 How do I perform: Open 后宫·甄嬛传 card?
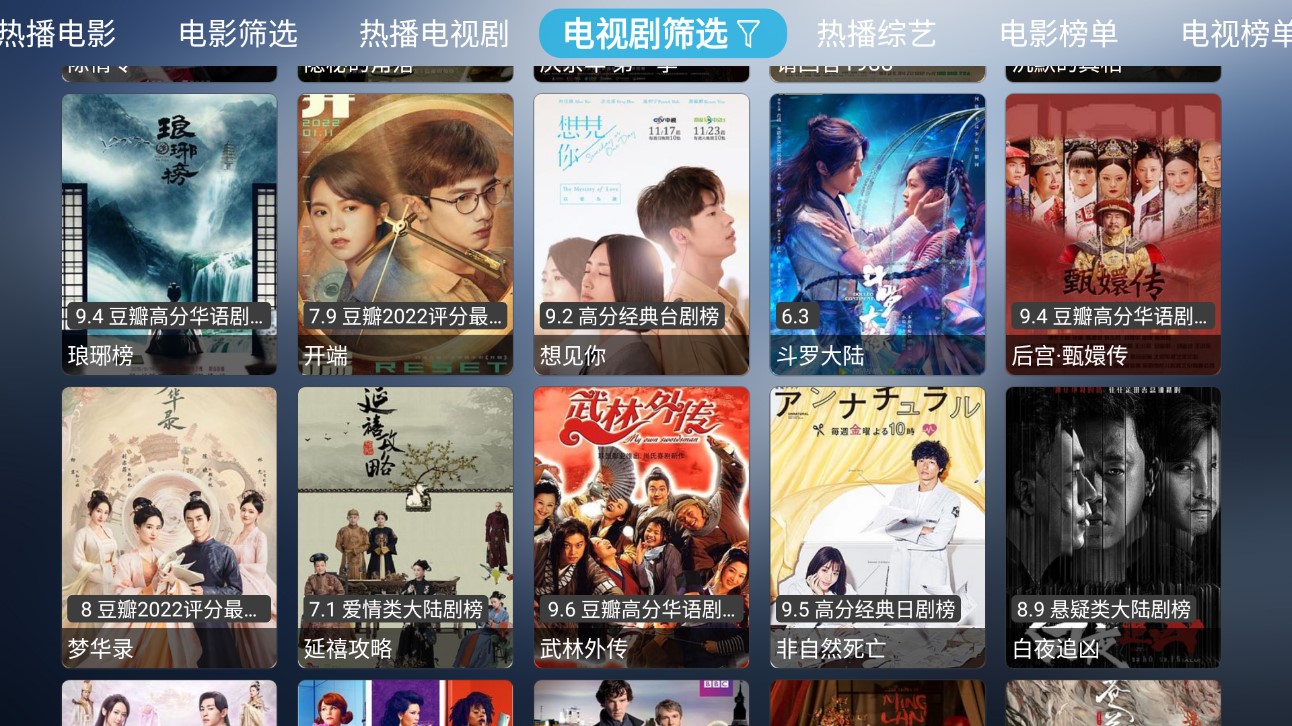coord(1113,234)
